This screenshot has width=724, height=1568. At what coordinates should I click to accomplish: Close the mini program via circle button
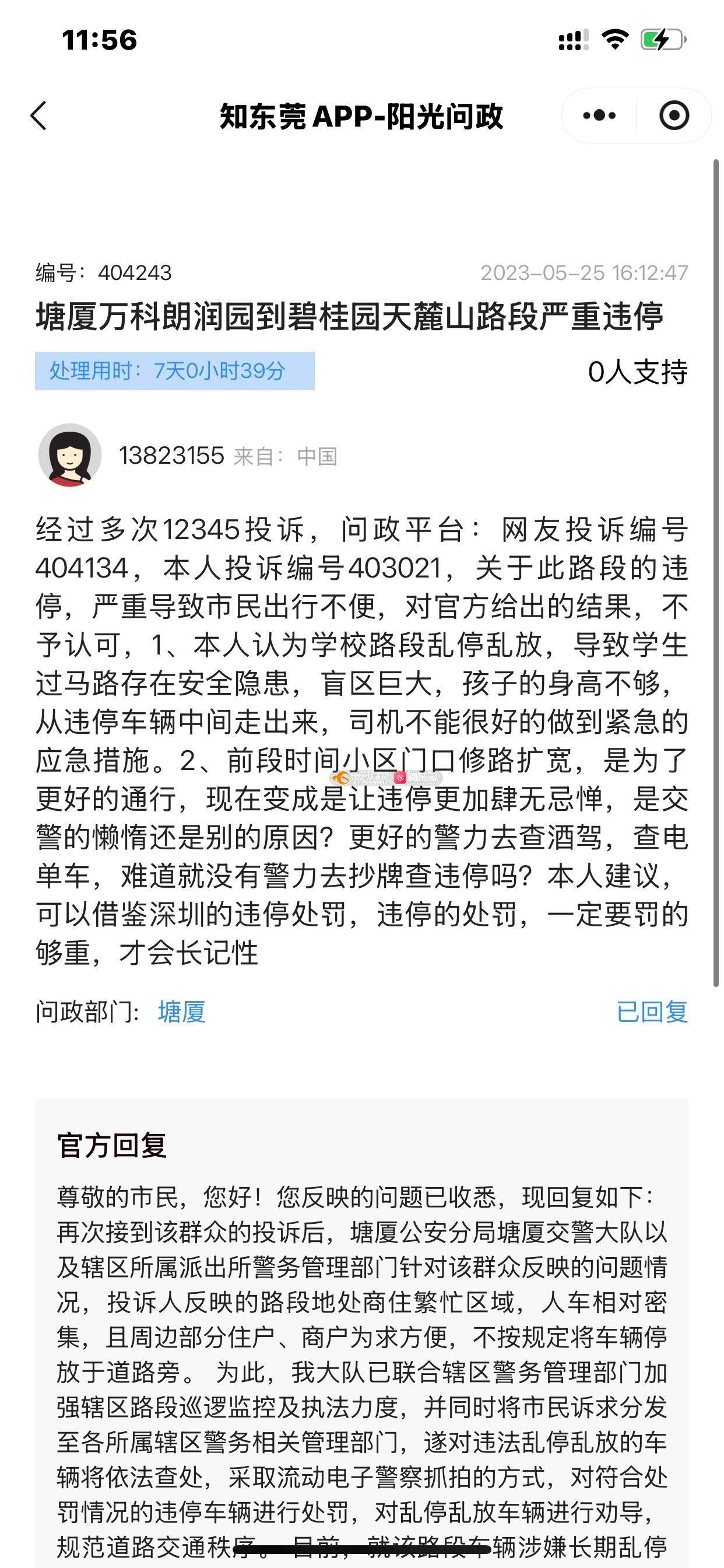pyautogui.click(x=674, y=116)
